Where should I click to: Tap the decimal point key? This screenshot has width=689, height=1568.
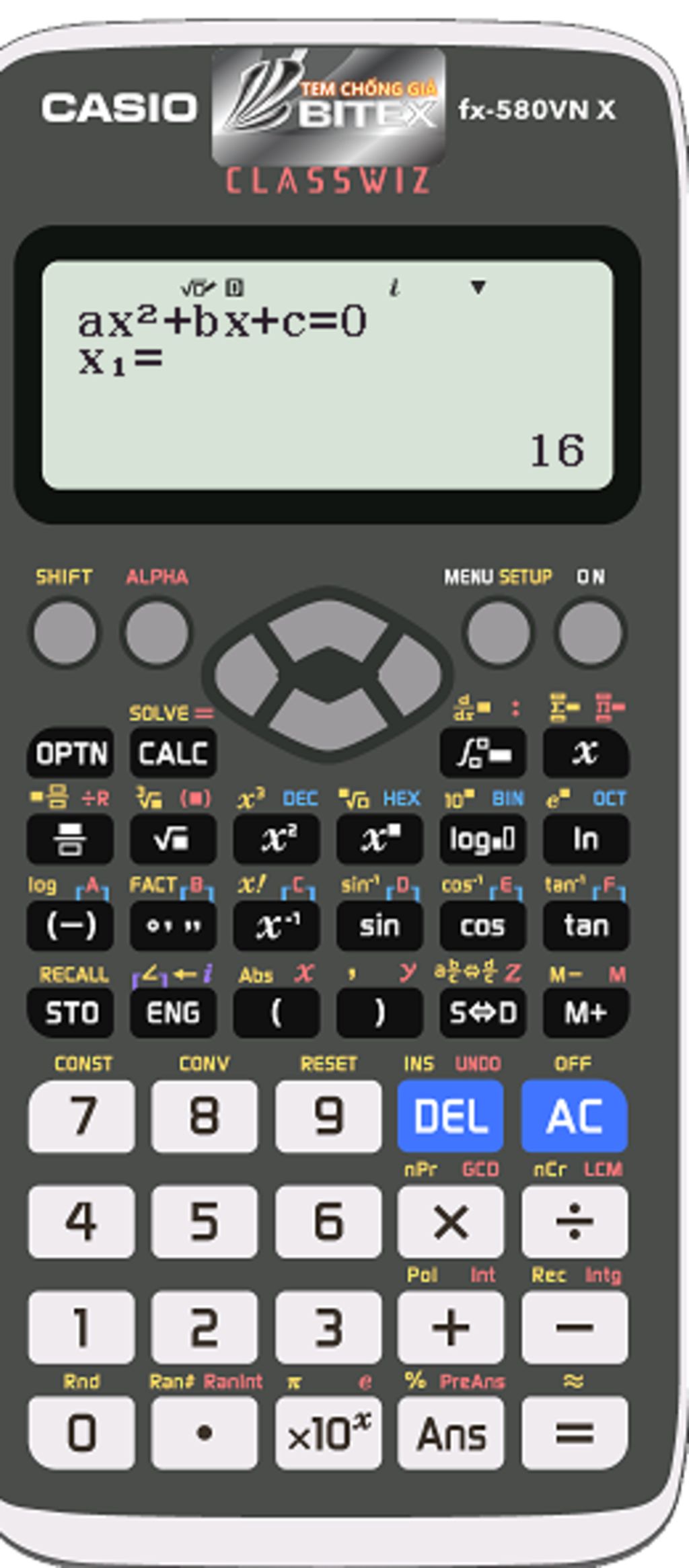pyautogui.click(x=205, y=1433)
